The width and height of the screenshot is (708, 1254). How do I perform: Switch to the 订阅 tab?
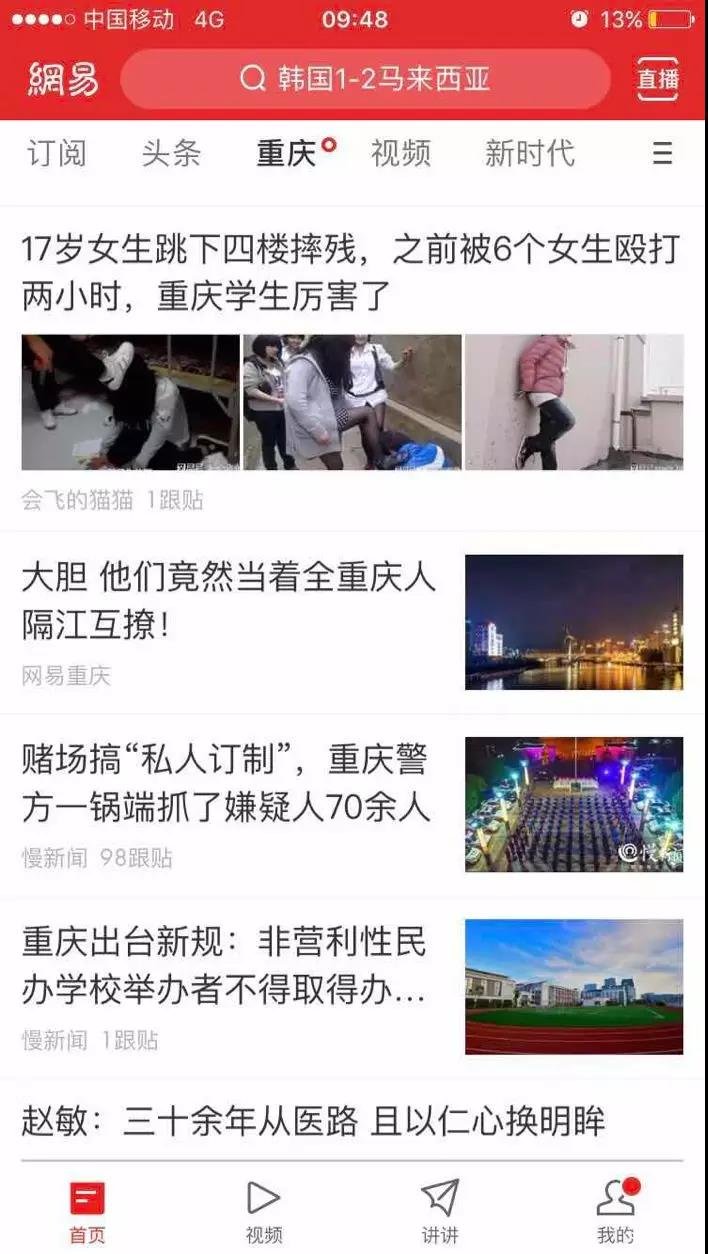coord(56,154)
